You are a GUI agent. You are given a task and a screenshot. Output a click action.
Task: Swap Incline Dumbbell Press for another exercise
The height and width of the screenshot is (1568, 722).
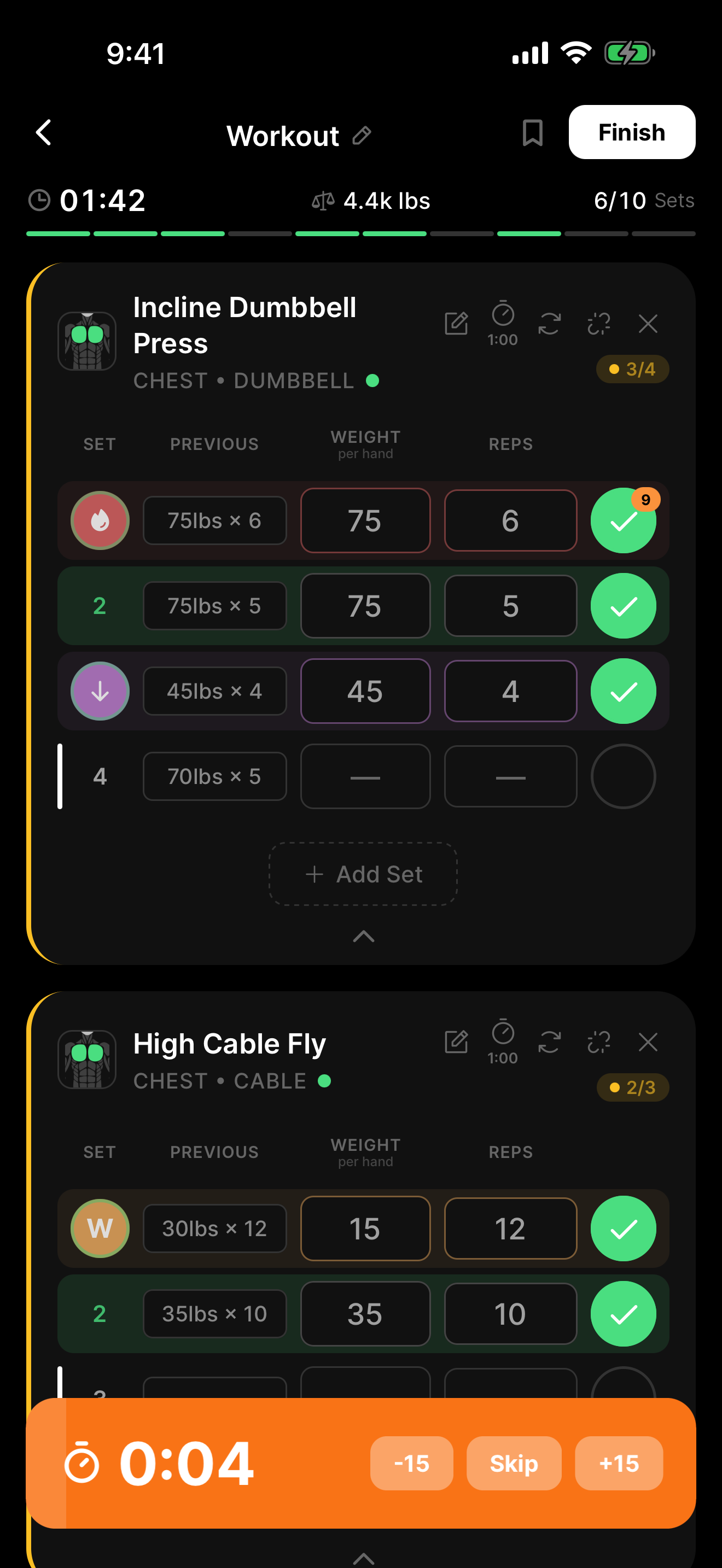click(x=550, y=323)
